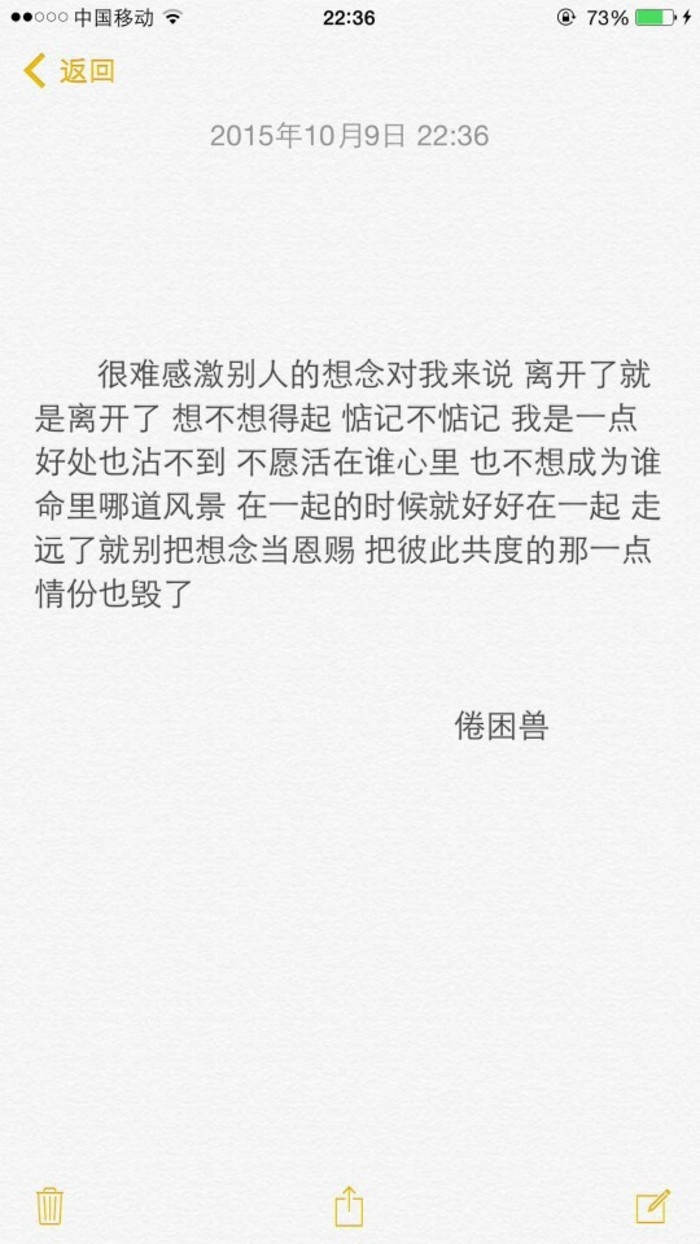The image size is (700, 1244).
Task: Compose a new note
Action: coord(653,1206)
